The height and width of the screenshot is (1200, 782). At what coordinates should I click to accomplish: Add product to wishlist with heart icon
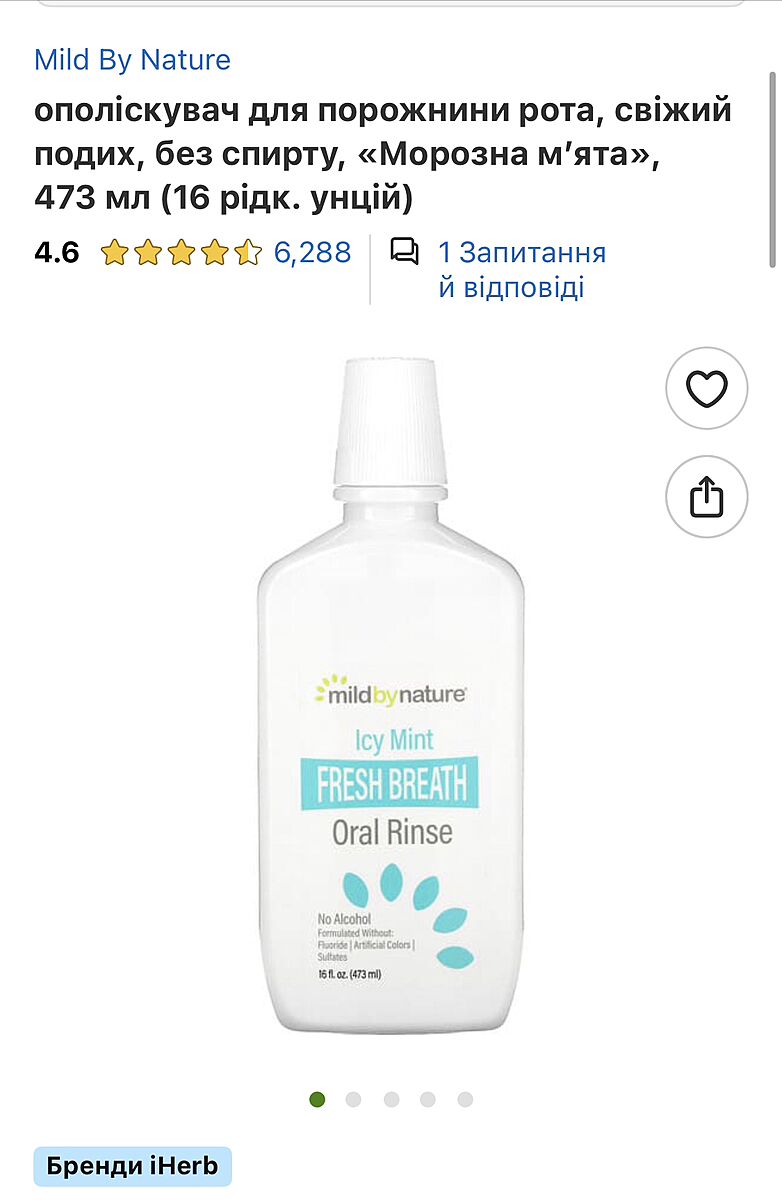(x=707, y=388)
